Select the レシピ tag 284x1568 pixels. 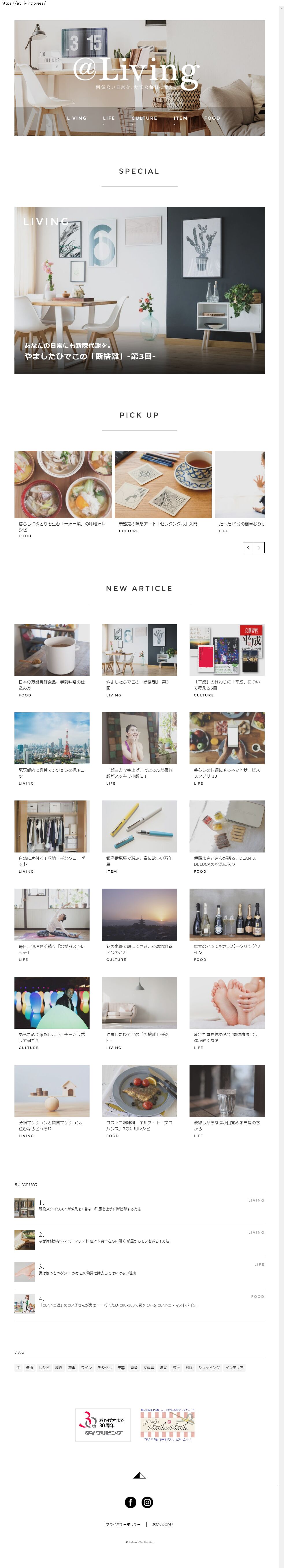44,1368
